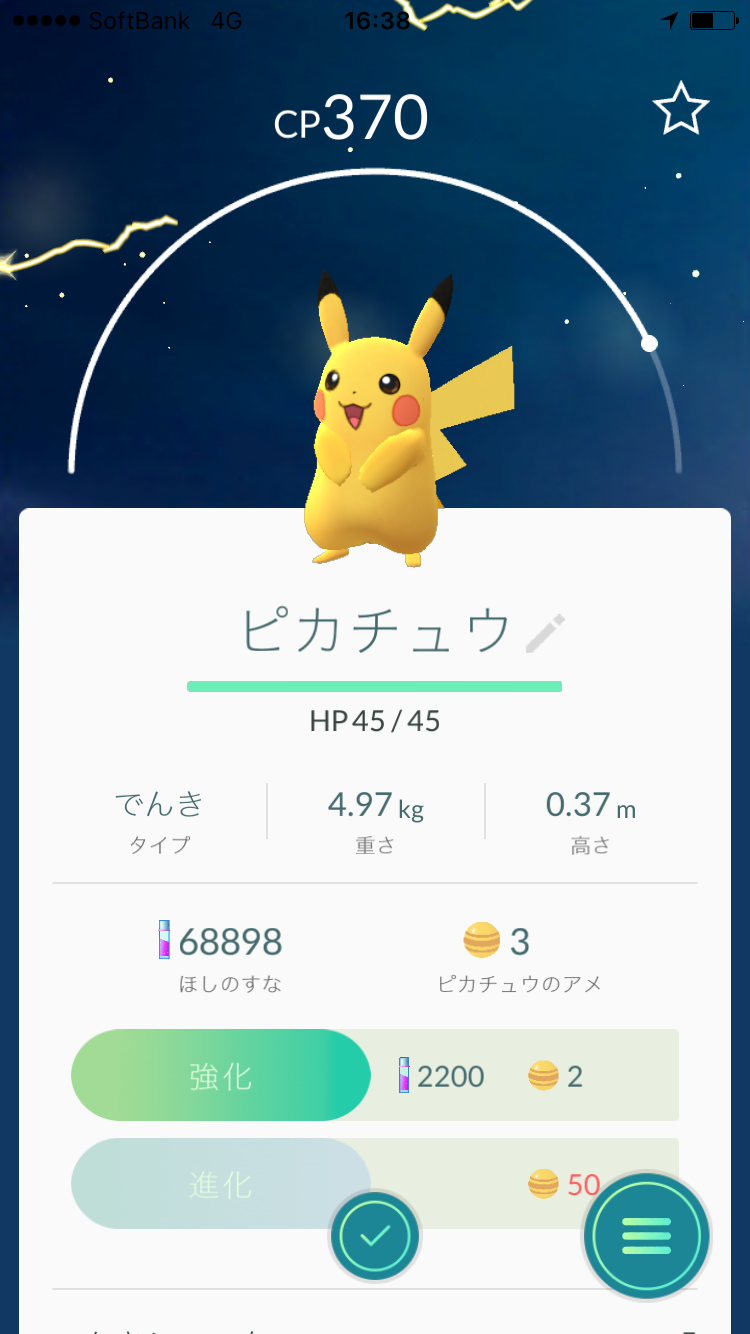Mark Pikachu as favorite with the star
The image size is (750, 1334).
point(680,109)
